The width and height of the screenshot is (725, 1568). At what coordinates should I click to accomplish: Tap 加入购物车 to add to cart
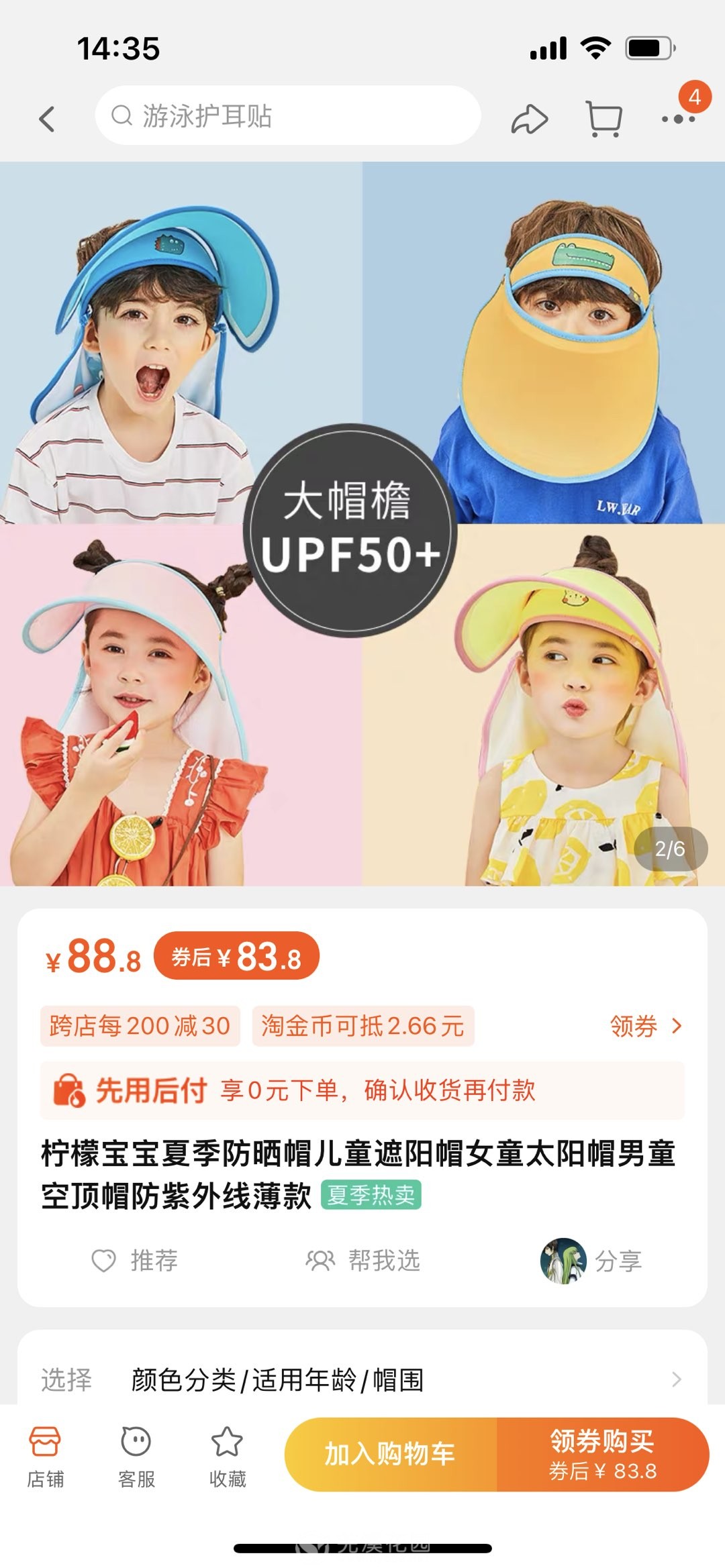(391, 1453)
